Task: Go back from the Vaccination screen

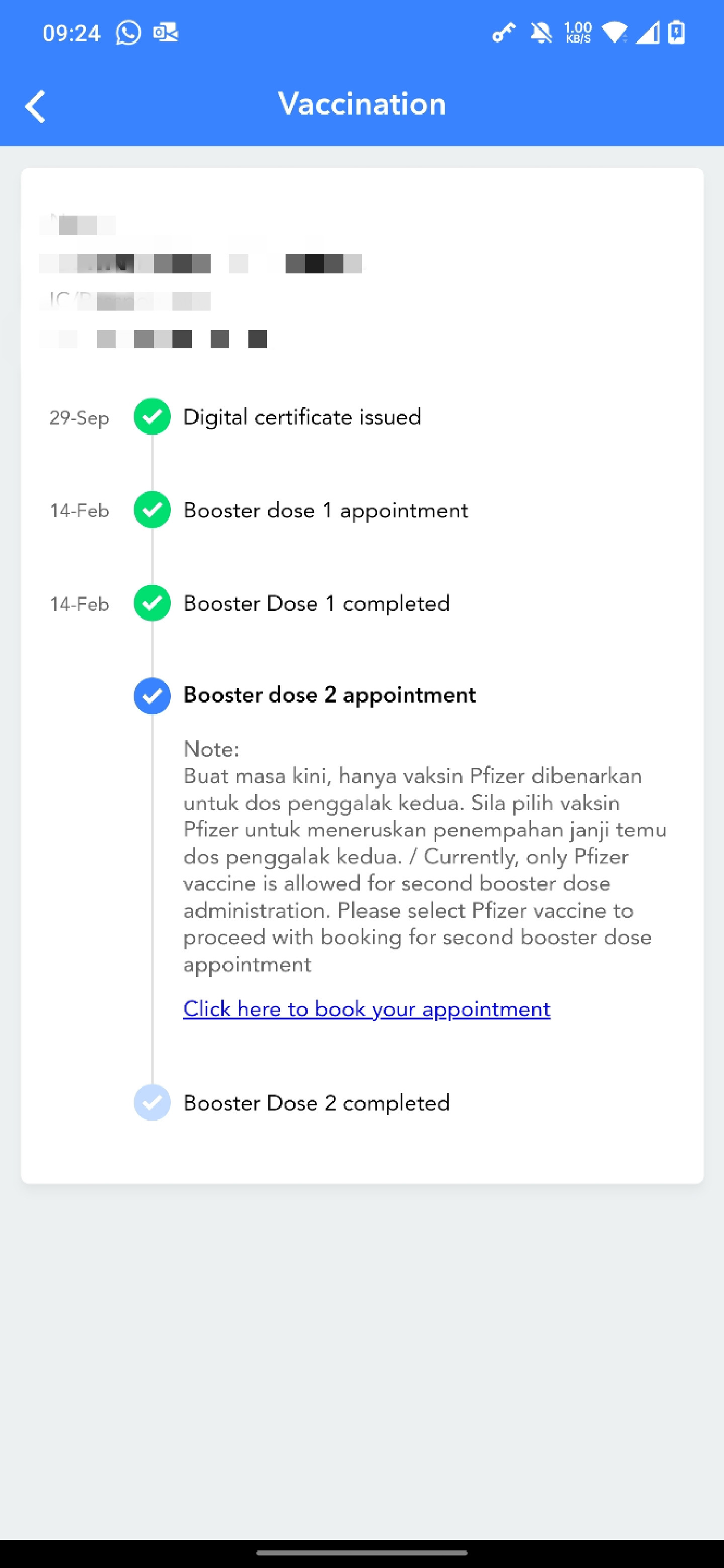Action: point(35,106)
